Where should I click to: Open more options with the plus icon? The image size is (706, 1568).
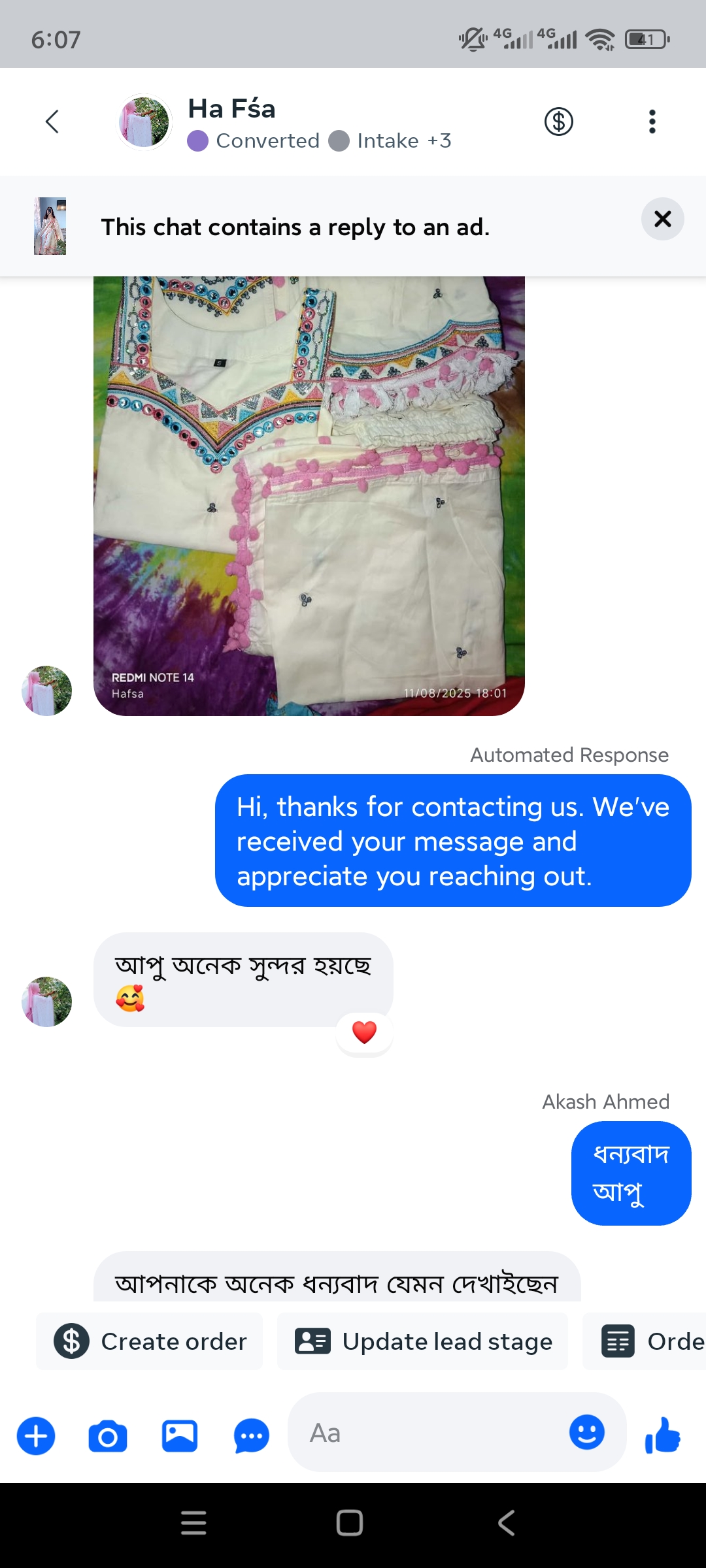(x=36, y=1436)
